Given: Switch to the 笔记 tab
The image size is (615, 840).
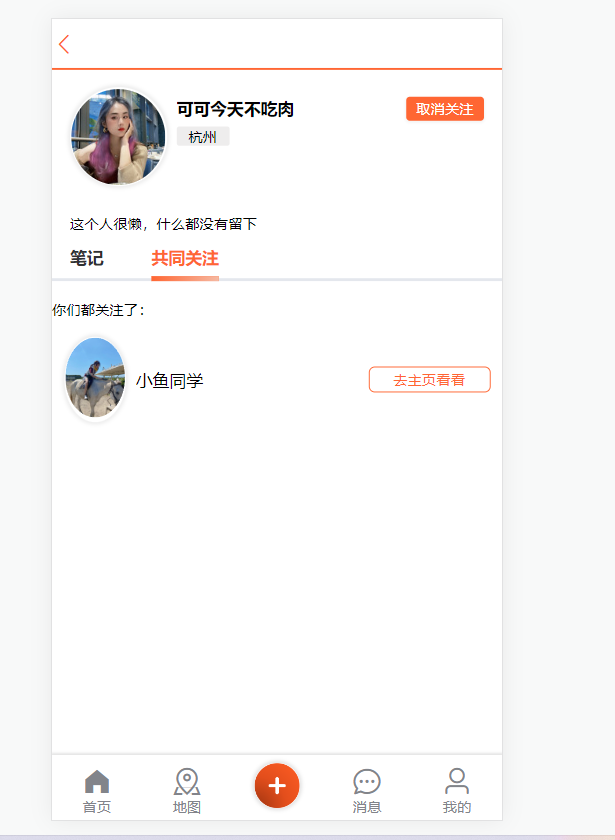Looking at the screenshot, I should (87, 258).
